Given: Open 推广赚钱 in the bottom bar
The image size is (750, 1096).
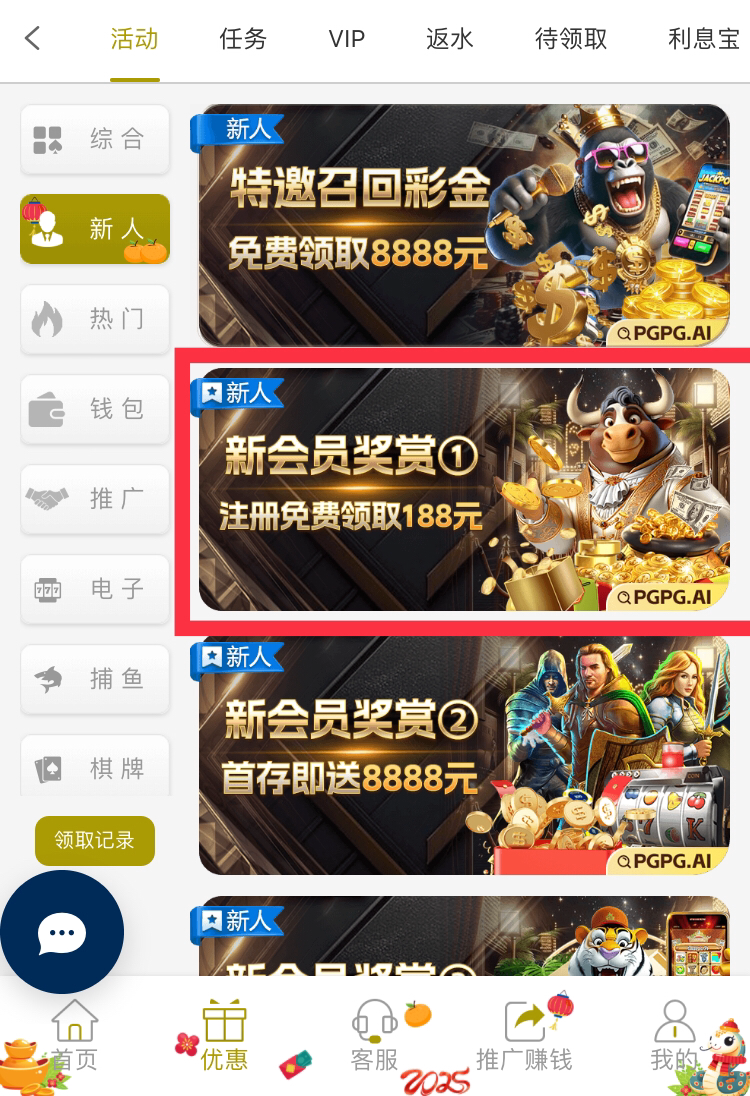Looking at the screenshot, I should tap(524, 1035).
